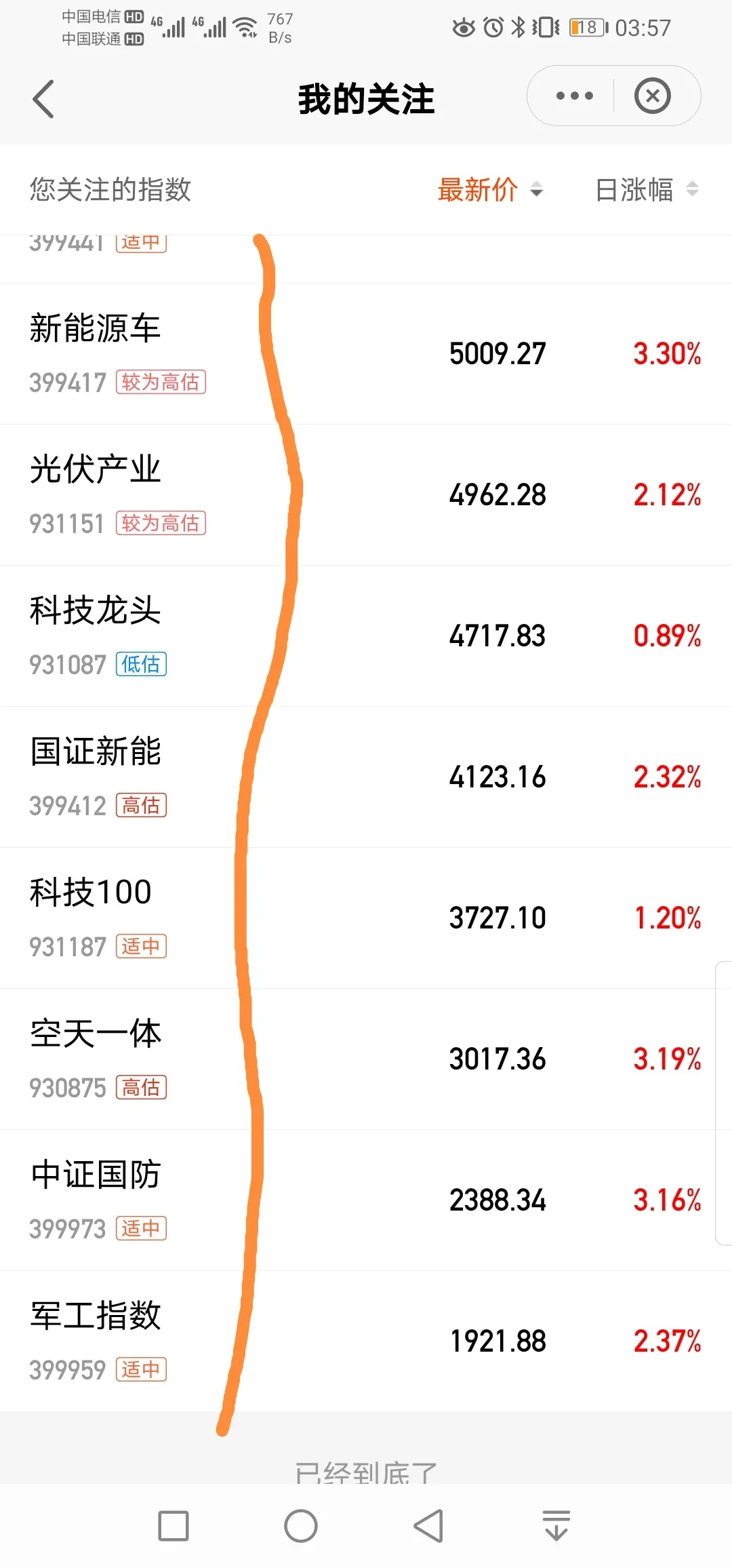Open the recent apps view
The height and width of the screenshot is (1568, 732).
click(x=174, y=1526)
